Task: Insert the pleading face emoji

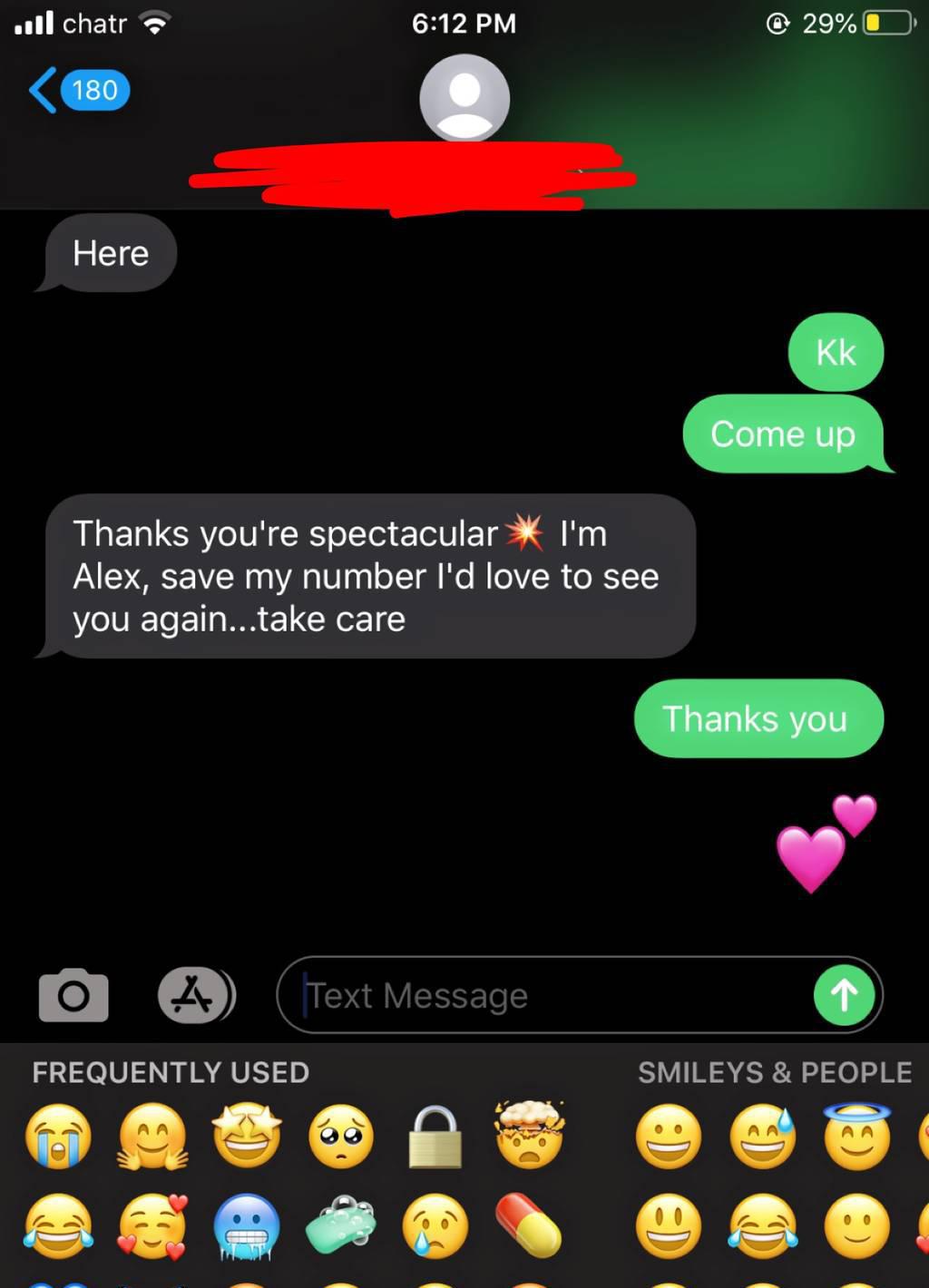Action: pyautogui.click(x=341, y=1136)
